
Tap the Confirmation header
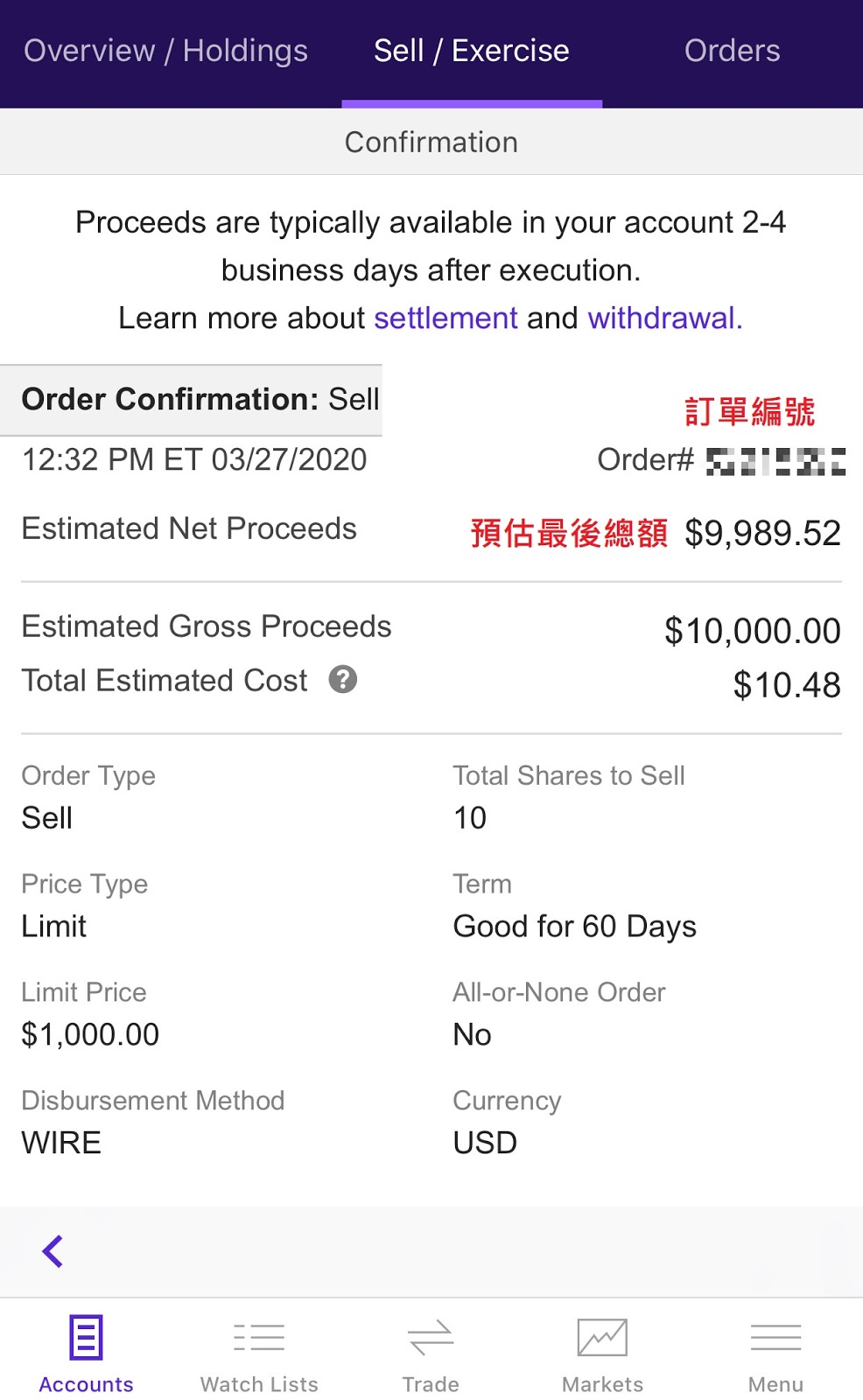pyautogui.click(x=431, y=141)
